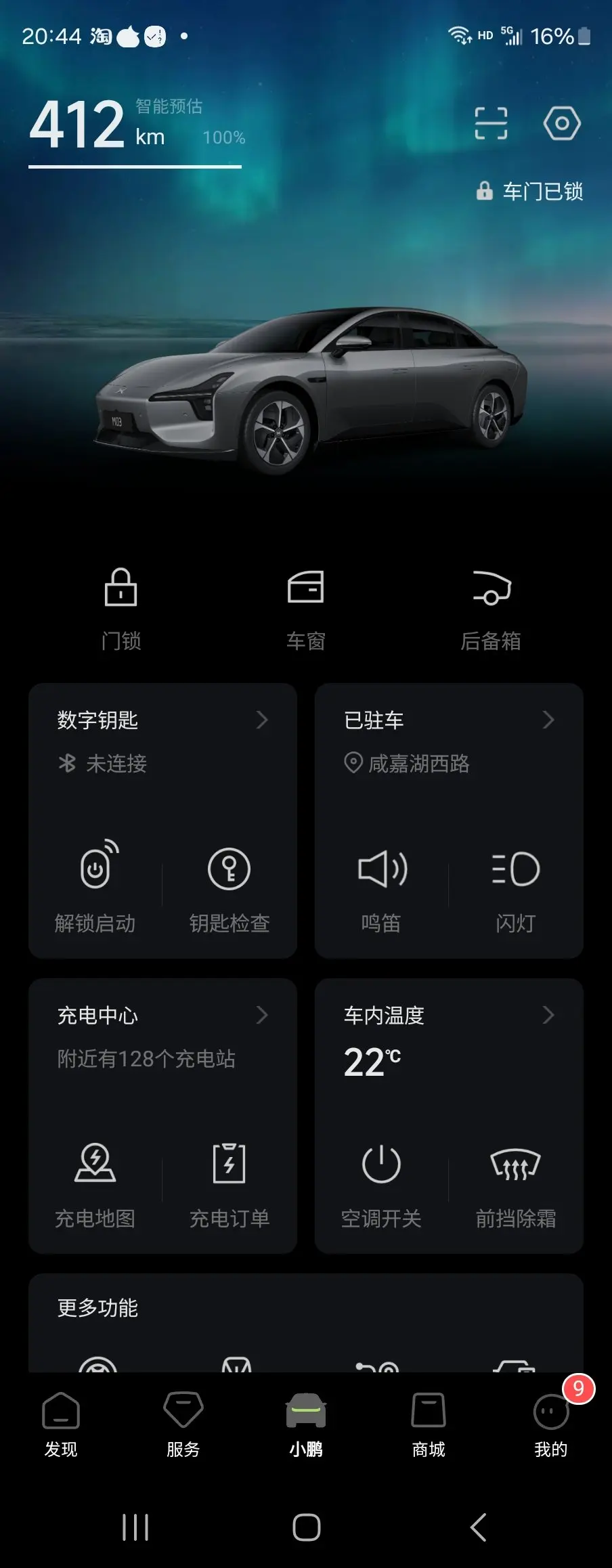Open the 充电中心 charging center card
612x1568 pixels.
tap(162, 1016)
